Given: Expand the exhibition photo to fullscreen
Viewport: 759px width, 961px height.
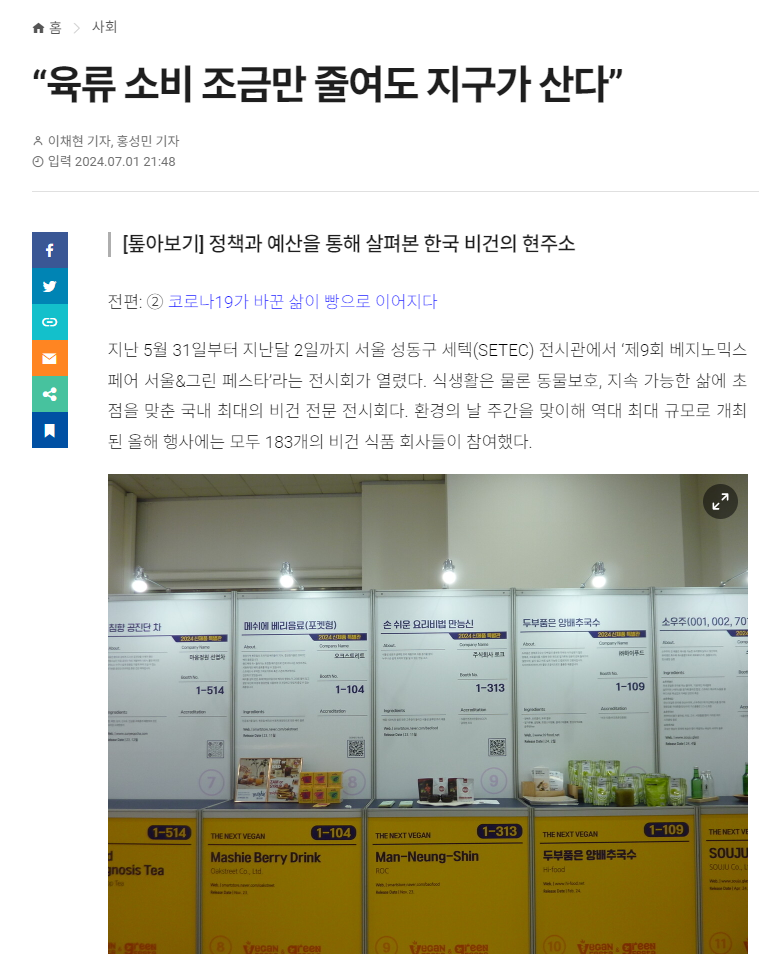Looking at the screenshot, I should click(x=720, y=502).
